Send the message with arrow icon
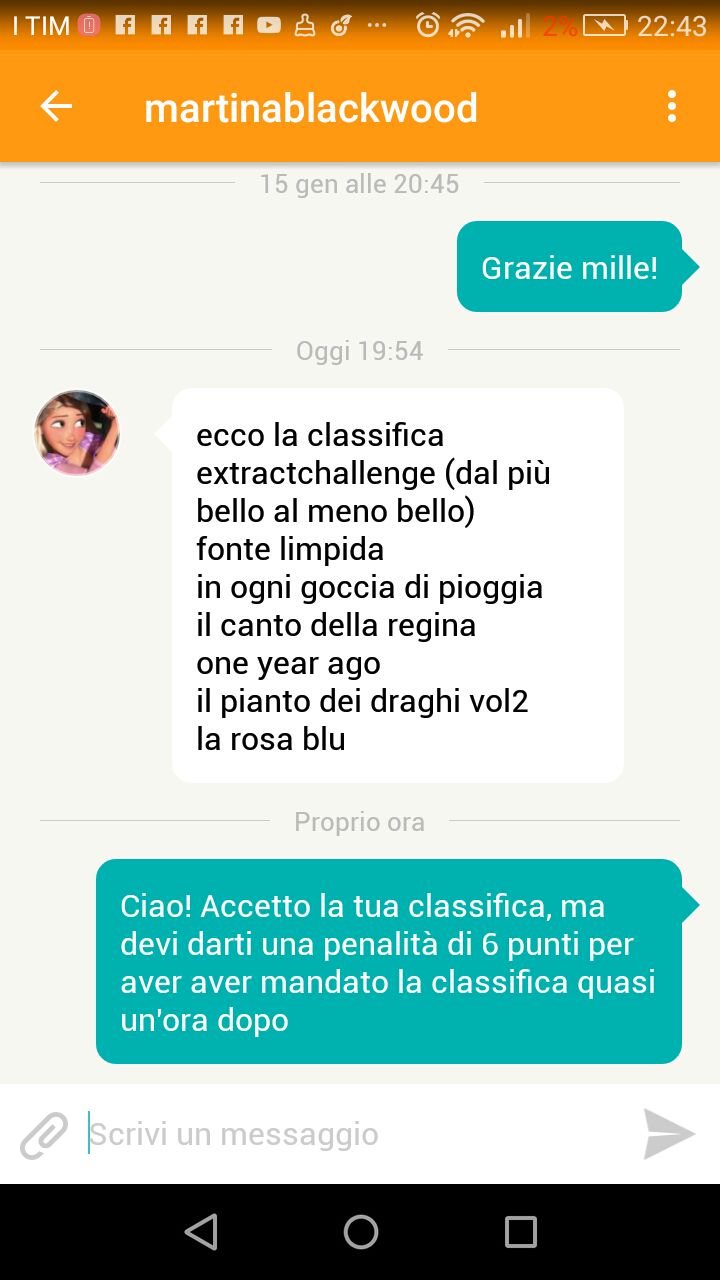720x1280 pixels. tap(668, 1134)
